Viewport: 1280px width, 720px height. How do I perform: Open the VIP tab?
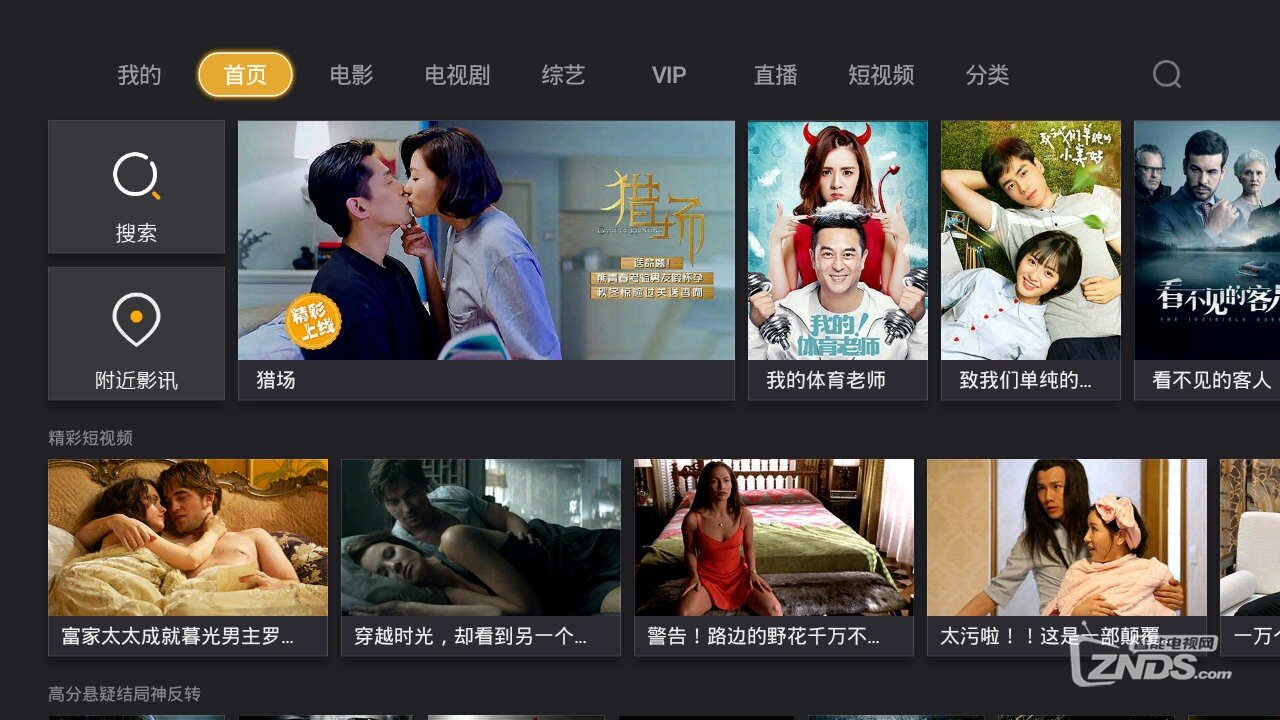669,75
